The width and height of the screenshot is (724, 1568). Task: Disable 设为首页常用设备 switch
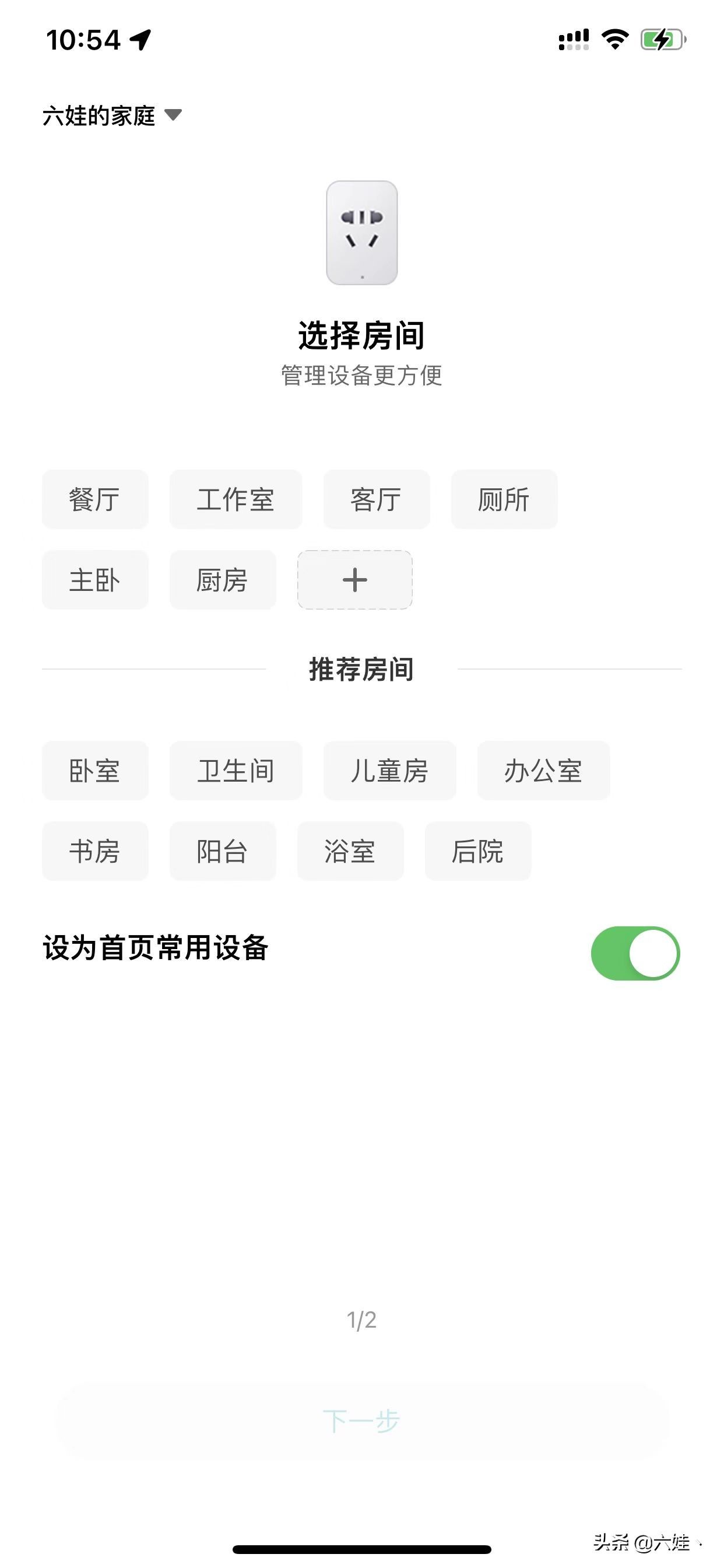[x=635, y=953]
